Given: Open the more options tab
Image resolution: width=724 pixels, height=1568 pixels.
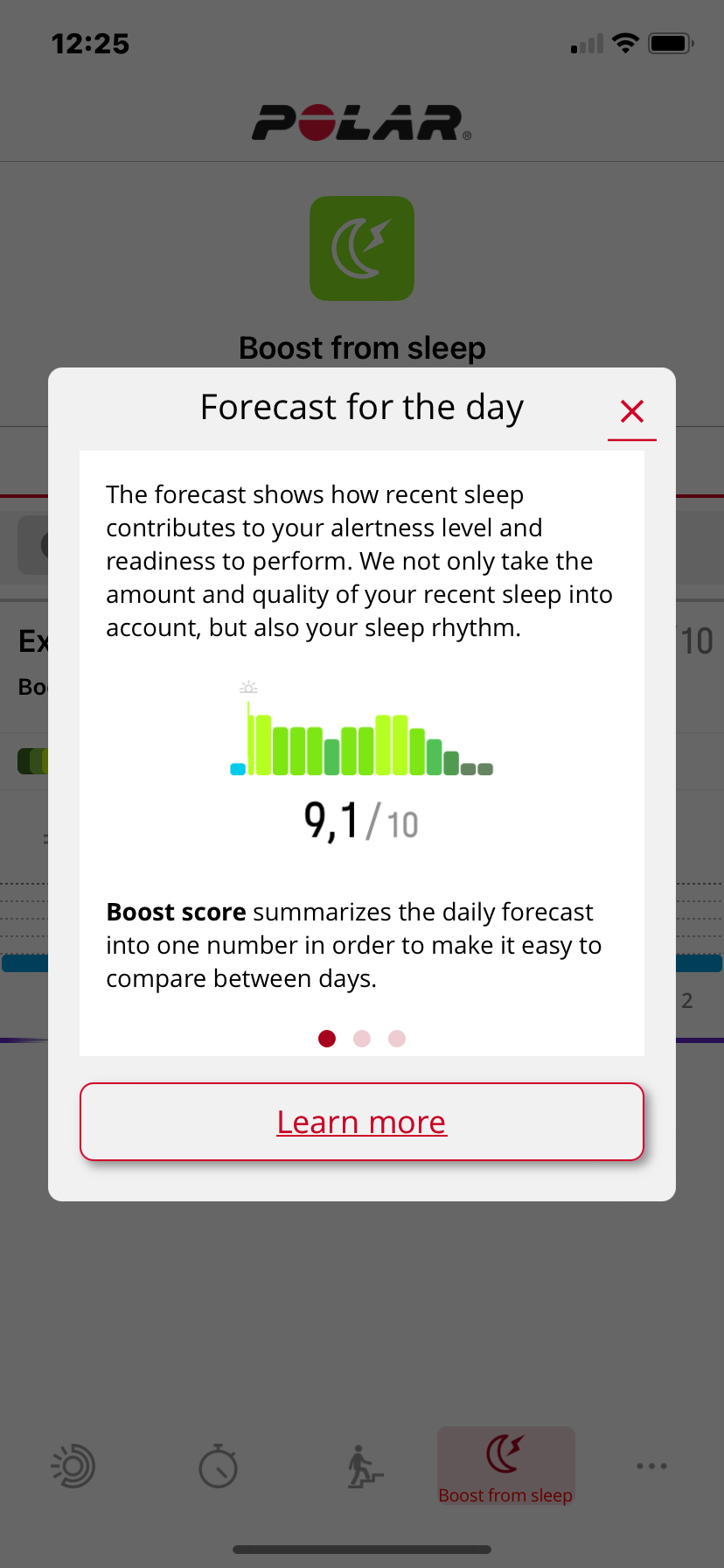Looking at the screenshot, I should tap(651, 1466).
